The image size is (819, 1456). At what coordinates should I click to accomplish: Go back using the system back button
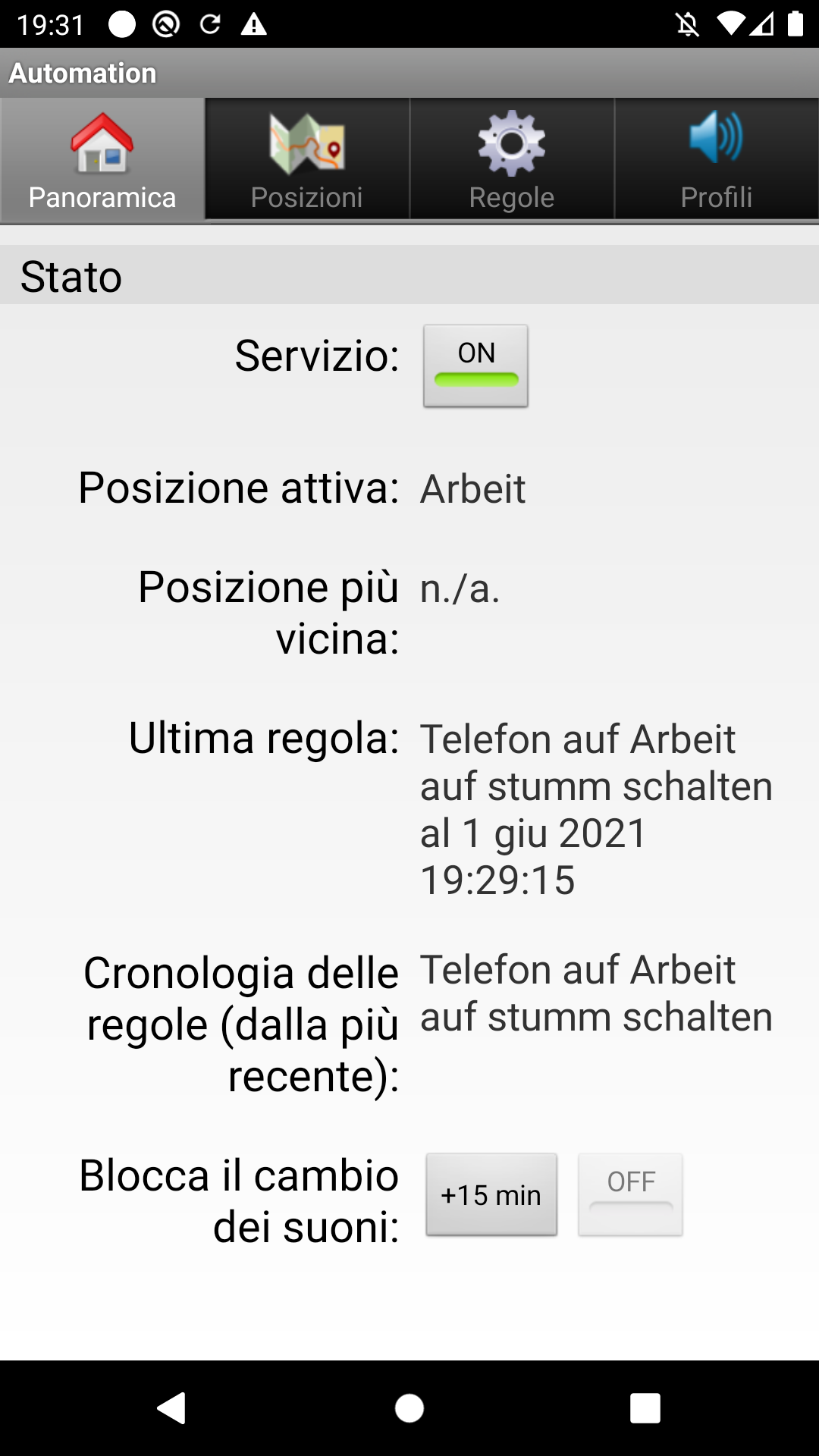point(172,1408)
